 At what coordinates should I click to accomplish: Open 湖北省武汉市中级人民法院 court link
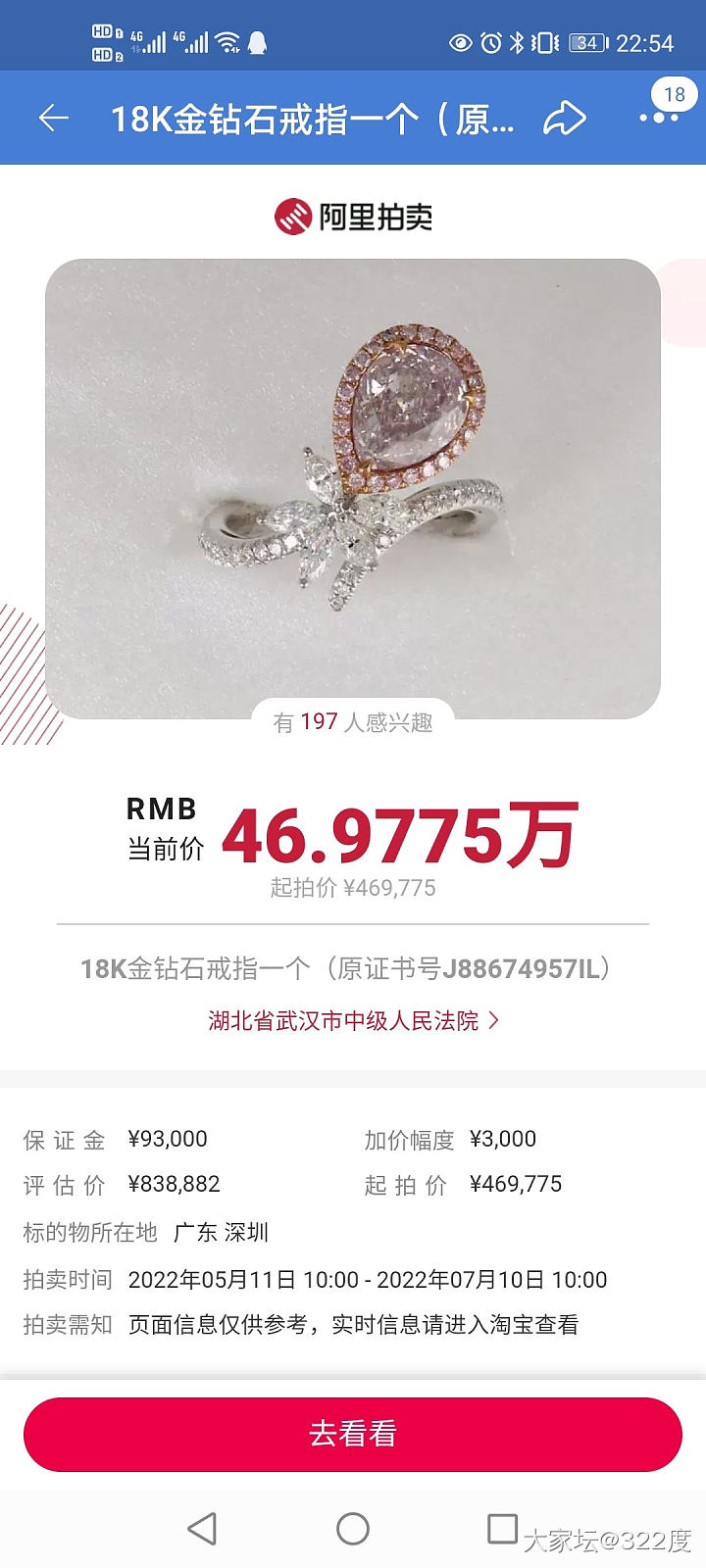click(353, 1020)
